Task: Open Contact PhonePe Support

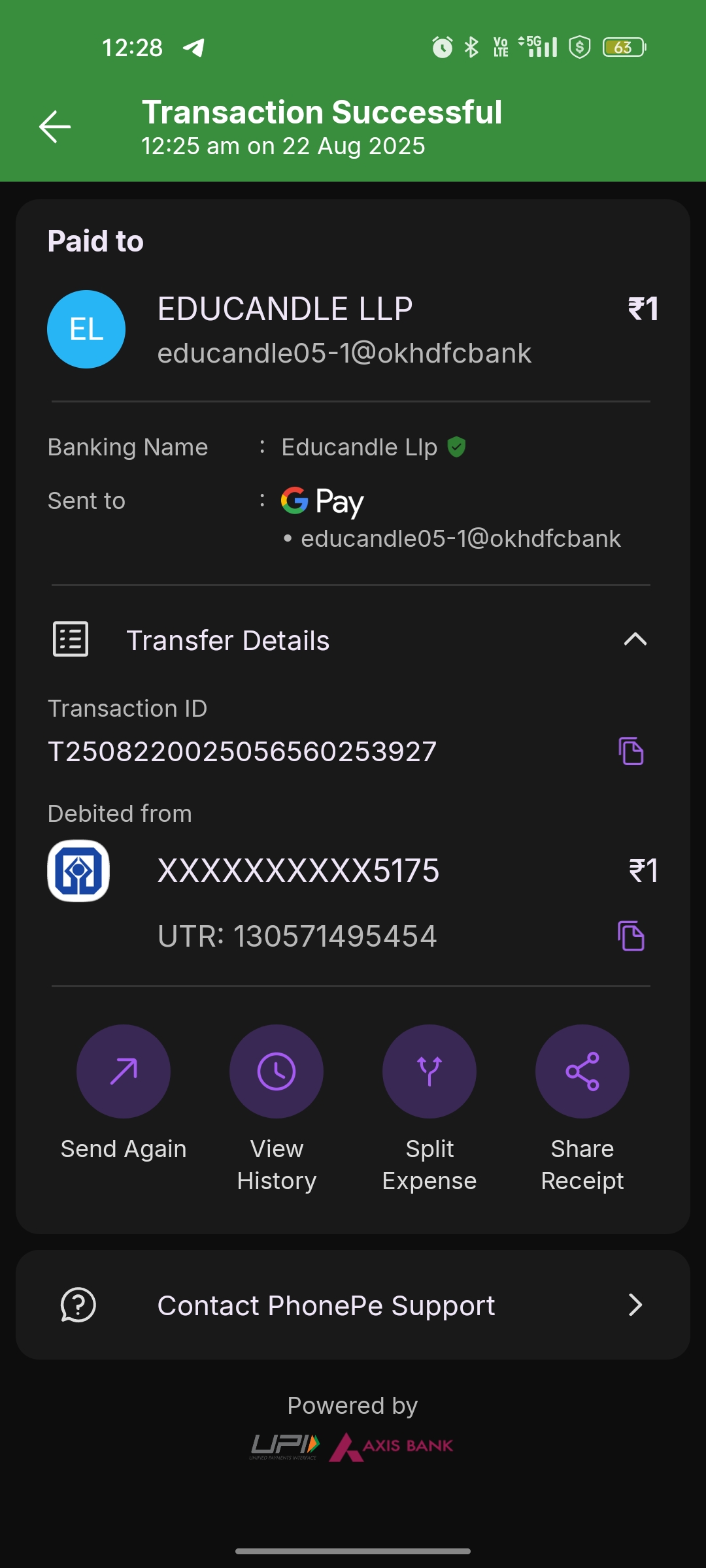Action: (353, 1305)
